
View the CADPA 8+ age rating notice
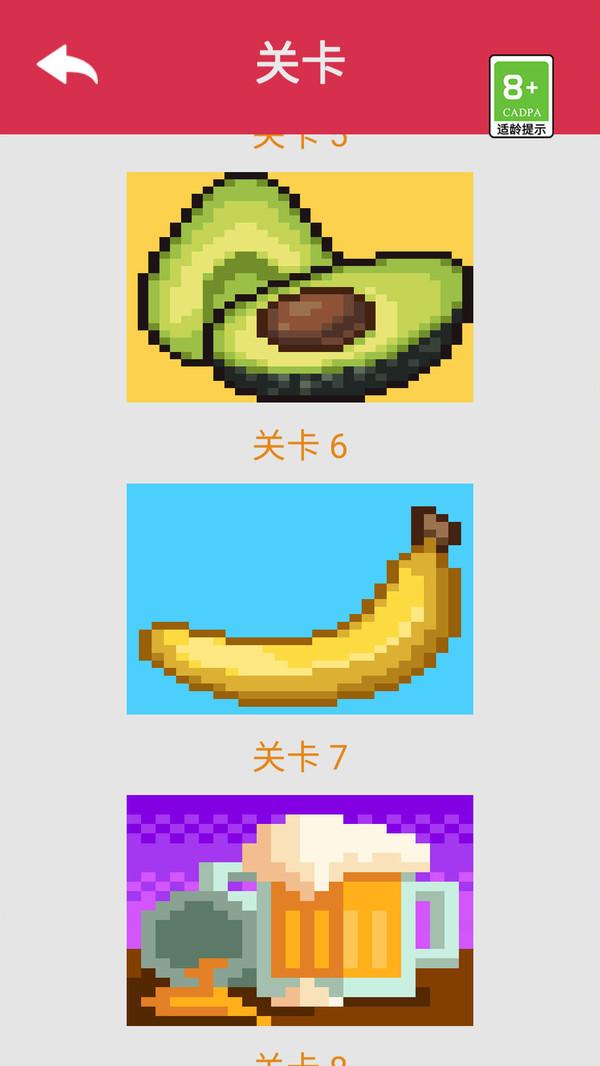coord(521,96)
